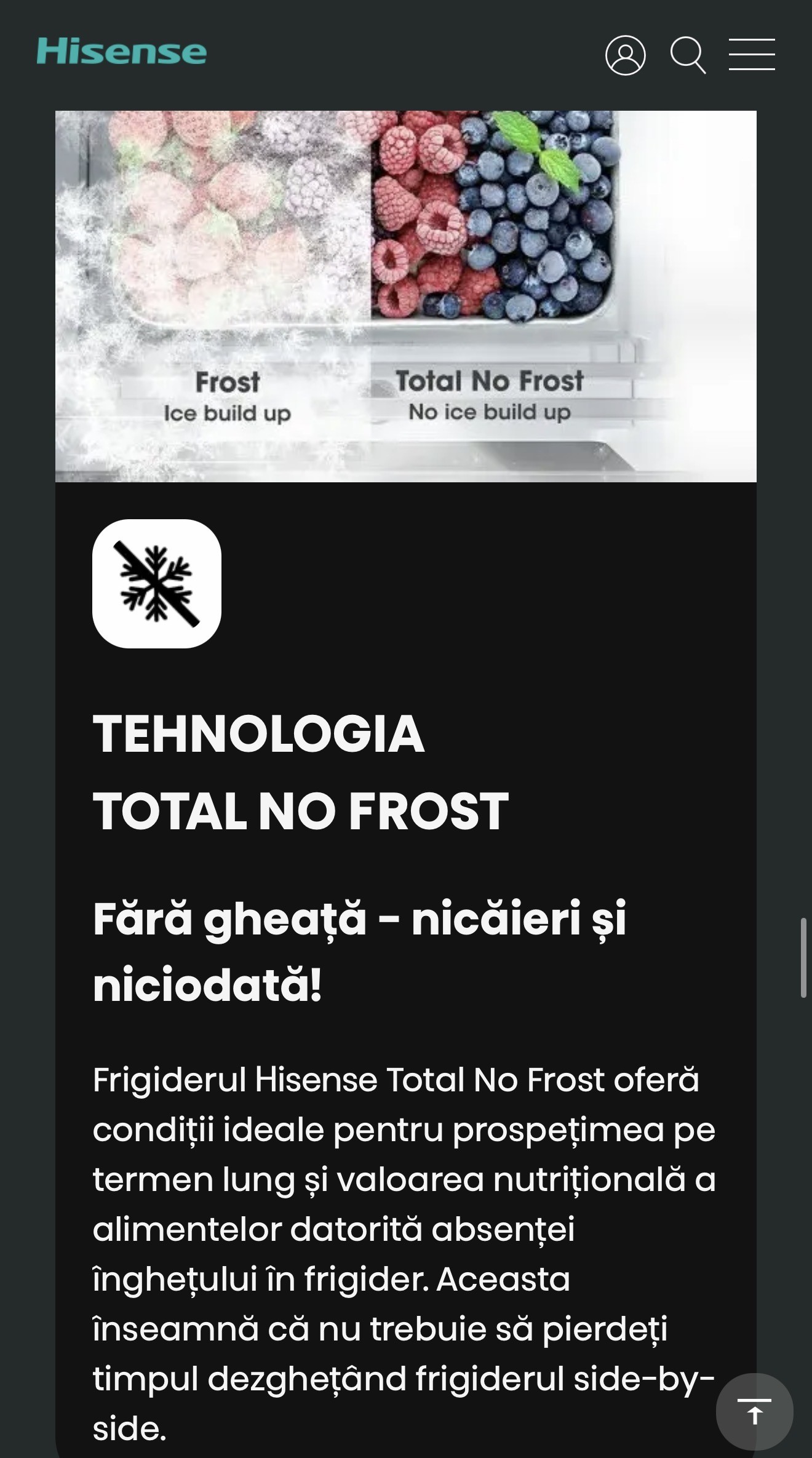Tap the Hisense logo to go home
This screenshot has height=1458, width=812.
tap(122, 52)
